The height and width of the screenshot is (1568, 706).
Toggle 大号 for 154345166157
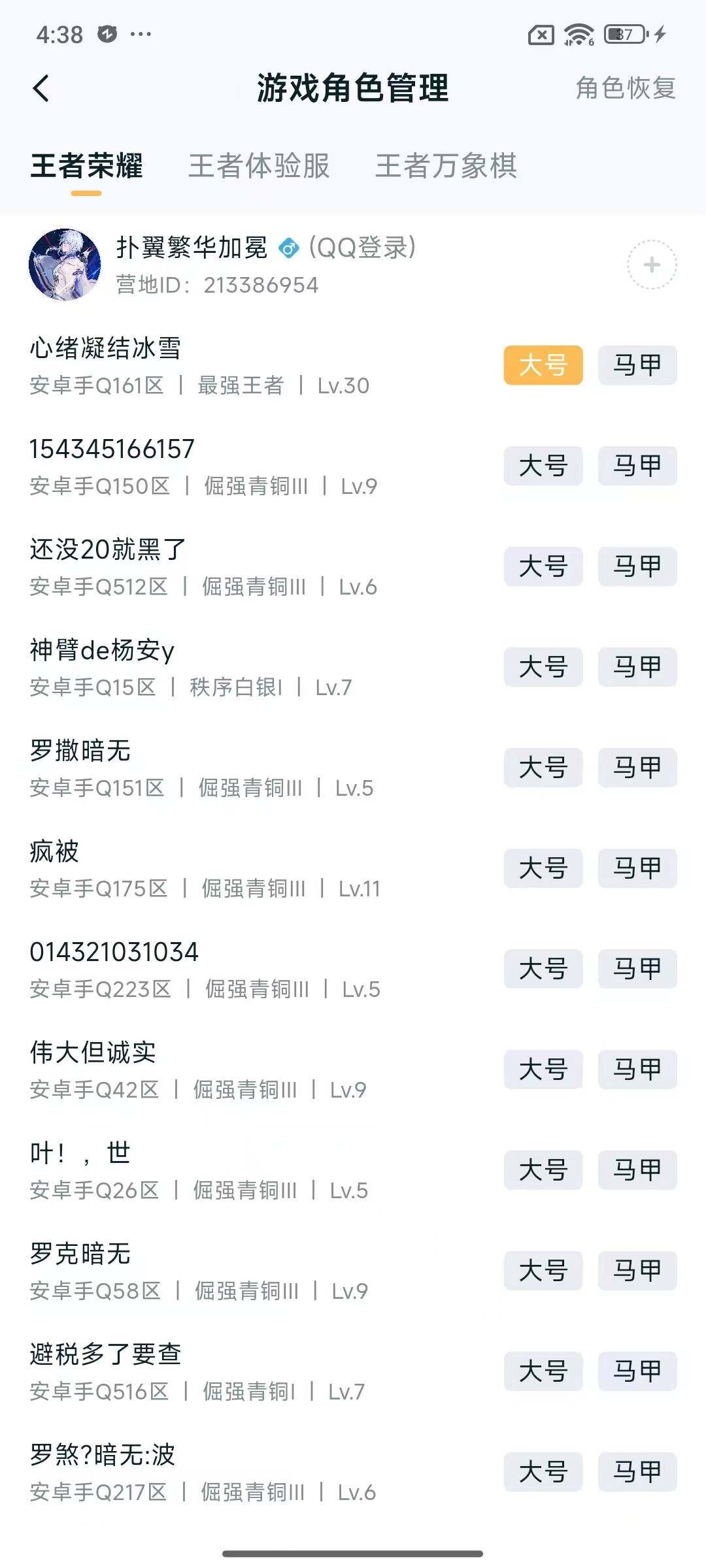tap(543, 465)
